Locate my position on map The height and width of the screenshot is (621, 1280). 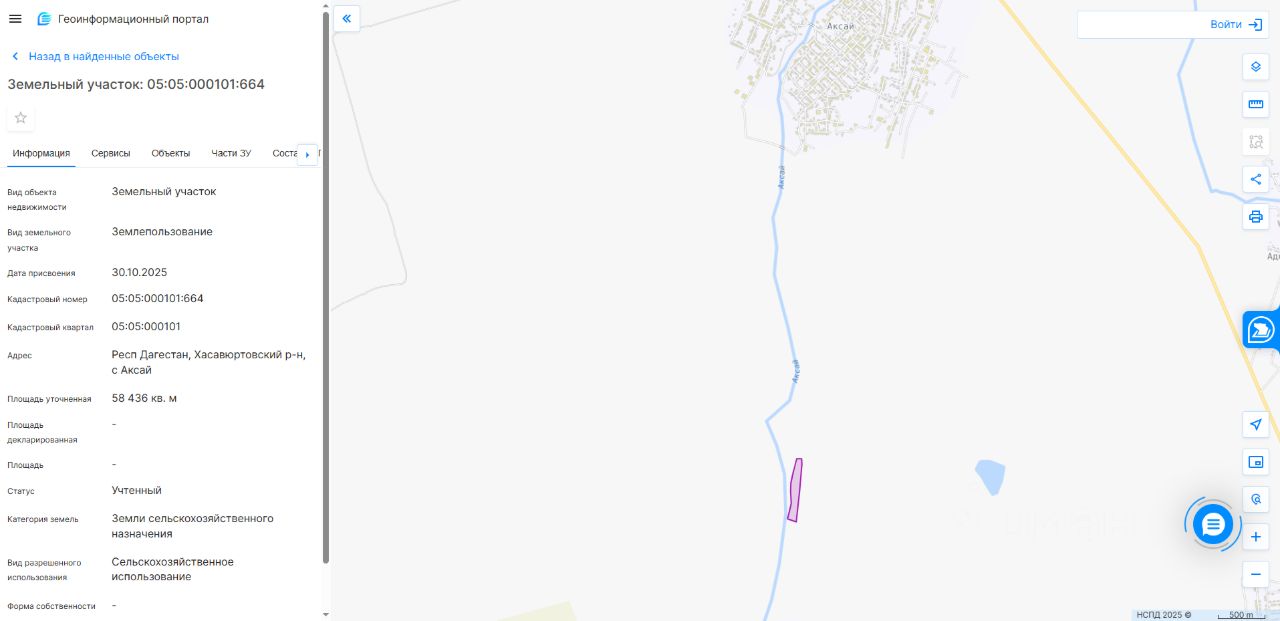point(1256,424)
